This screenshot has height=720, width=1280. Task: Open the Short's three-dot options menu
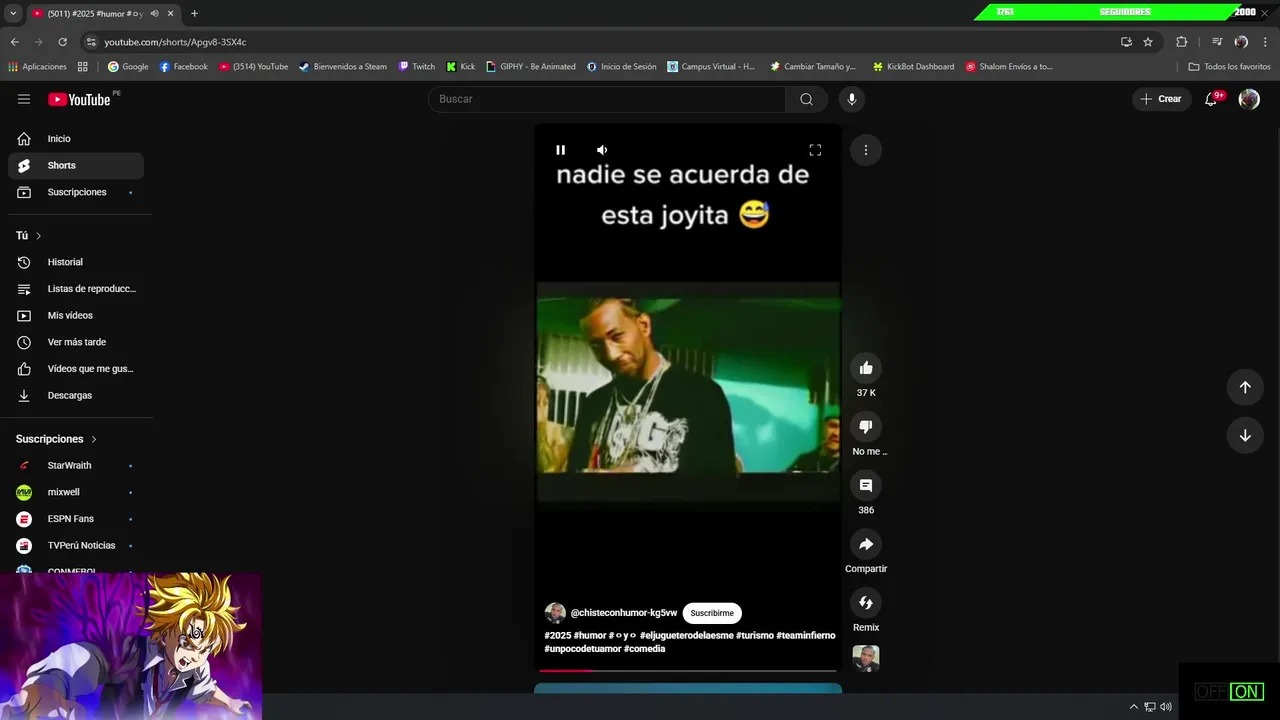click(x=866, y=150)
